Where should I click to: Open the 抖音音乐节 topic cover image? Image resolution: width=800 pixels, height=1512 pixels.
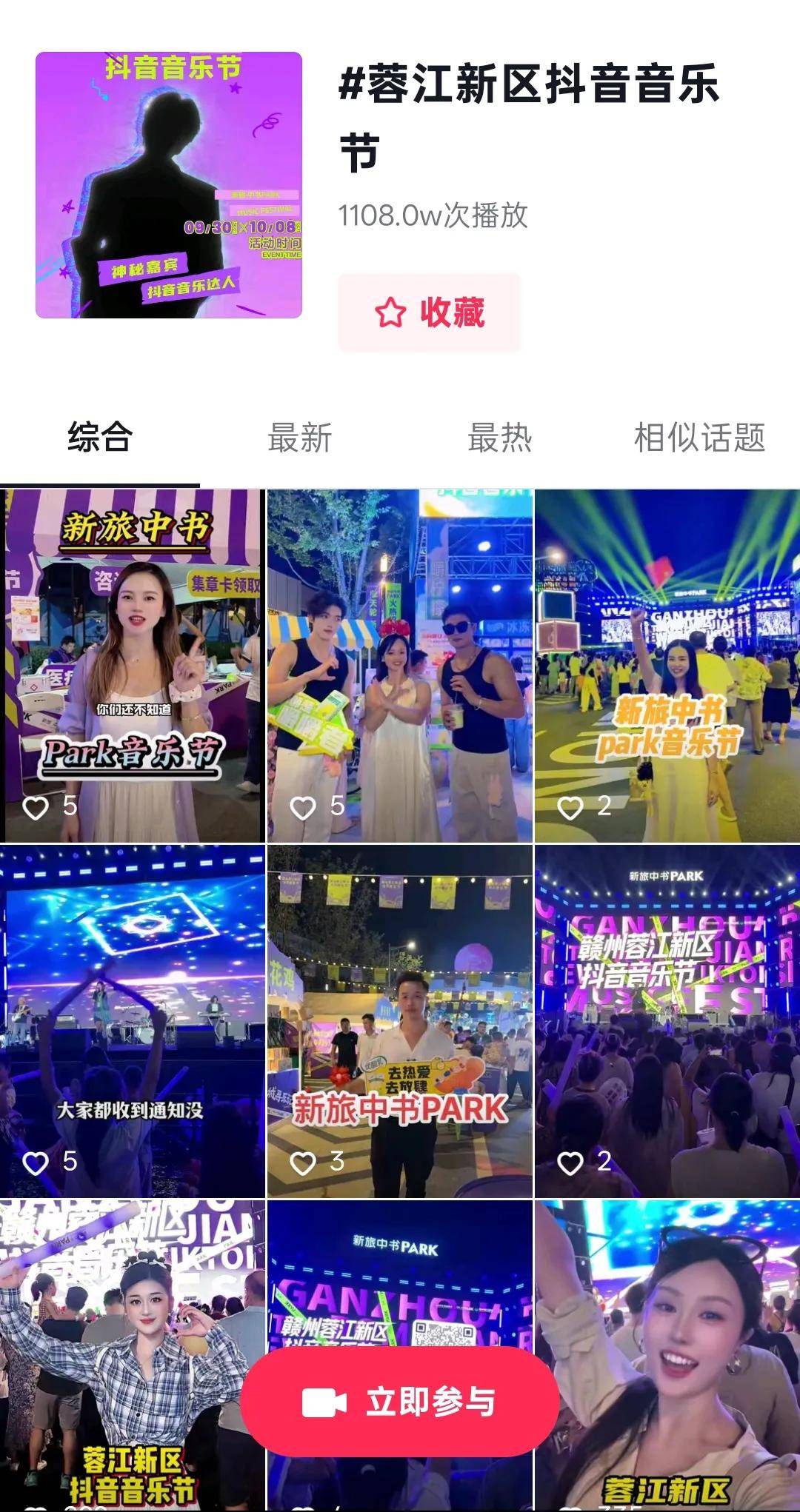pos(169,185)
